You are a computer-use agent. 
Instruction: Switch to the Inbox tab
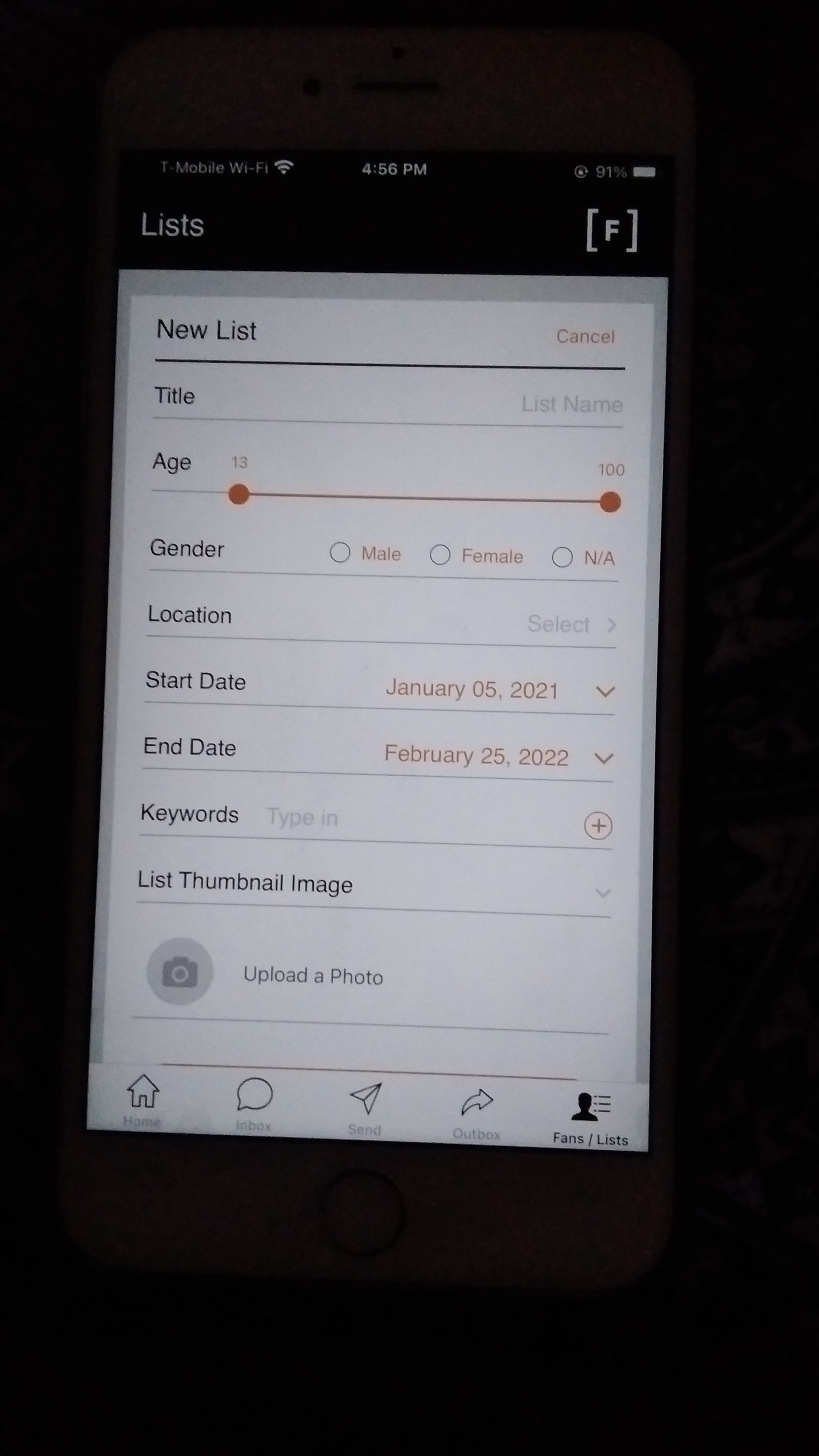click(x=254, y=1104)
